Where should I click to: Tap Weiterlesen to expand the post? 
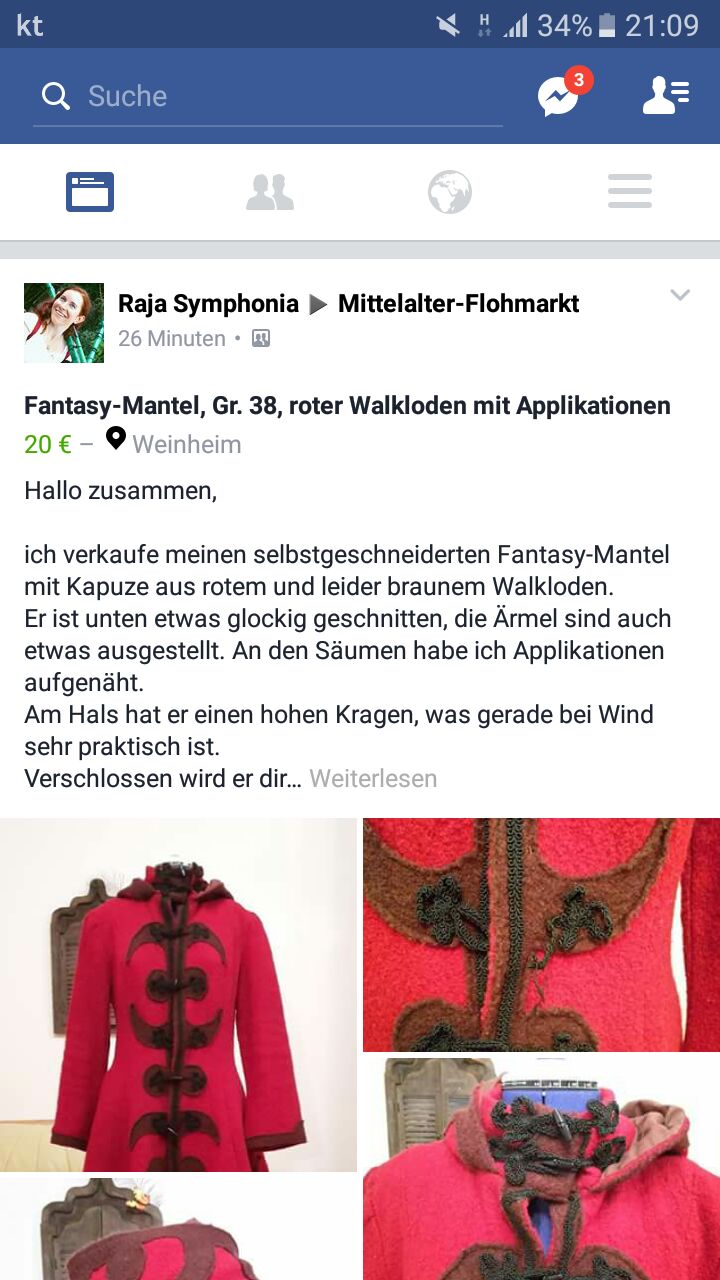tap(373, 778)
